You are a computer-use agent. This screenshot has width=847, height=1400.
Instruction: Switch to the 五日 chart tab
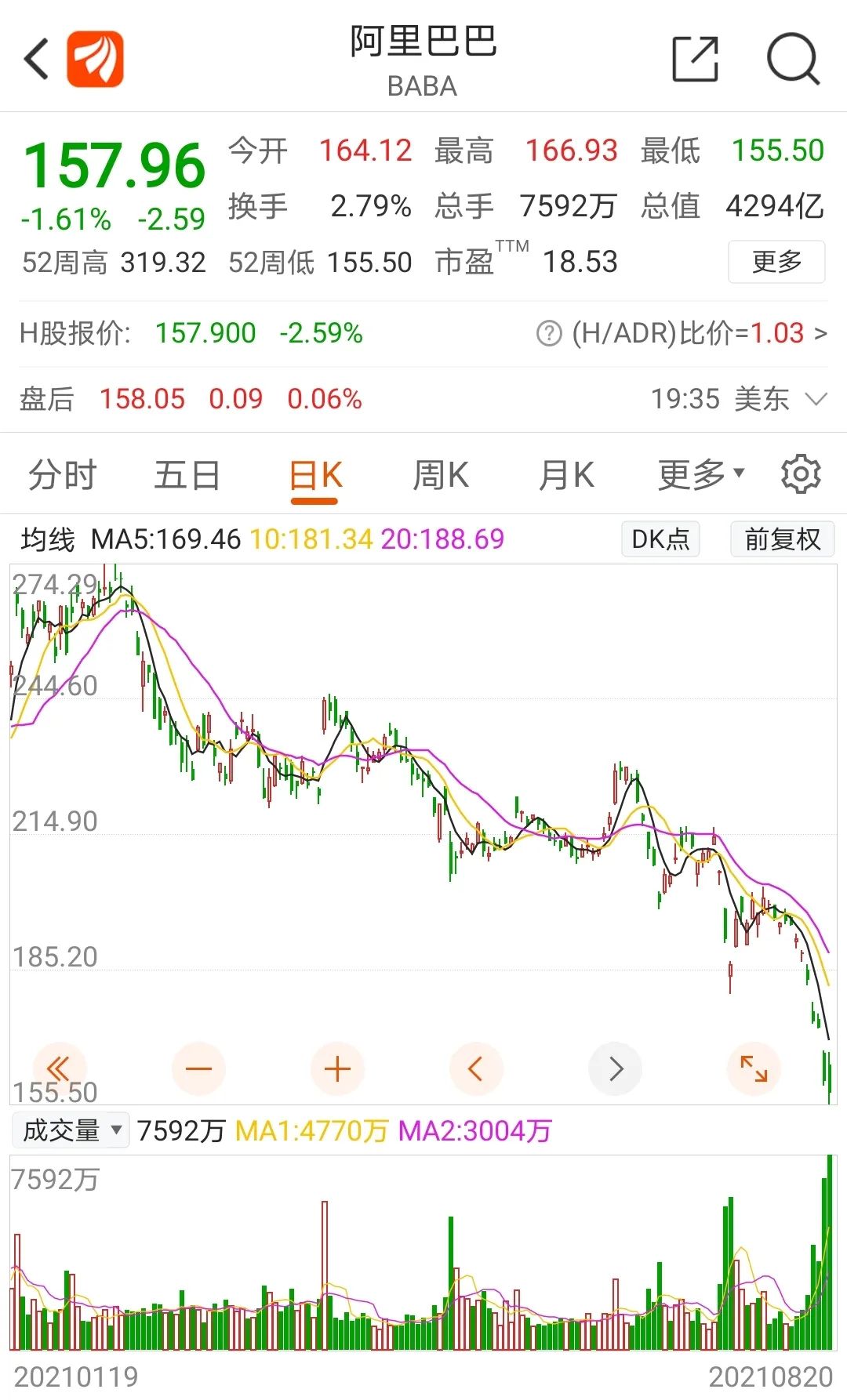pos(187,476)
